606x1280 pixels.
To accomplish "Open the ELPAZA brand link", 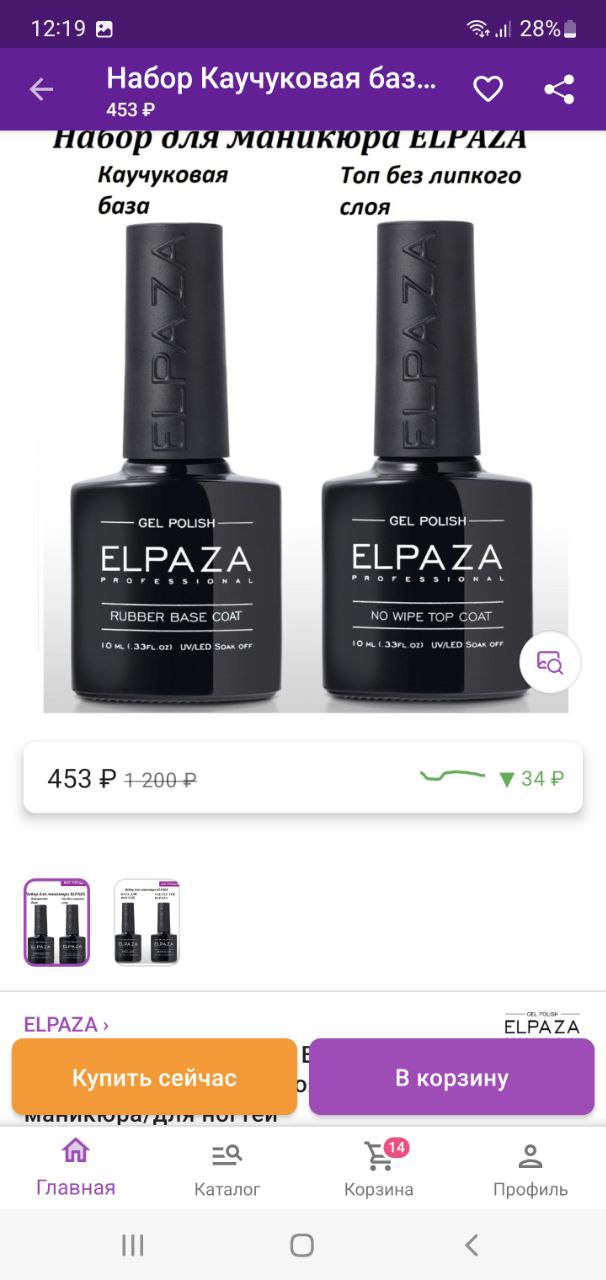I will click(66, 1025).
